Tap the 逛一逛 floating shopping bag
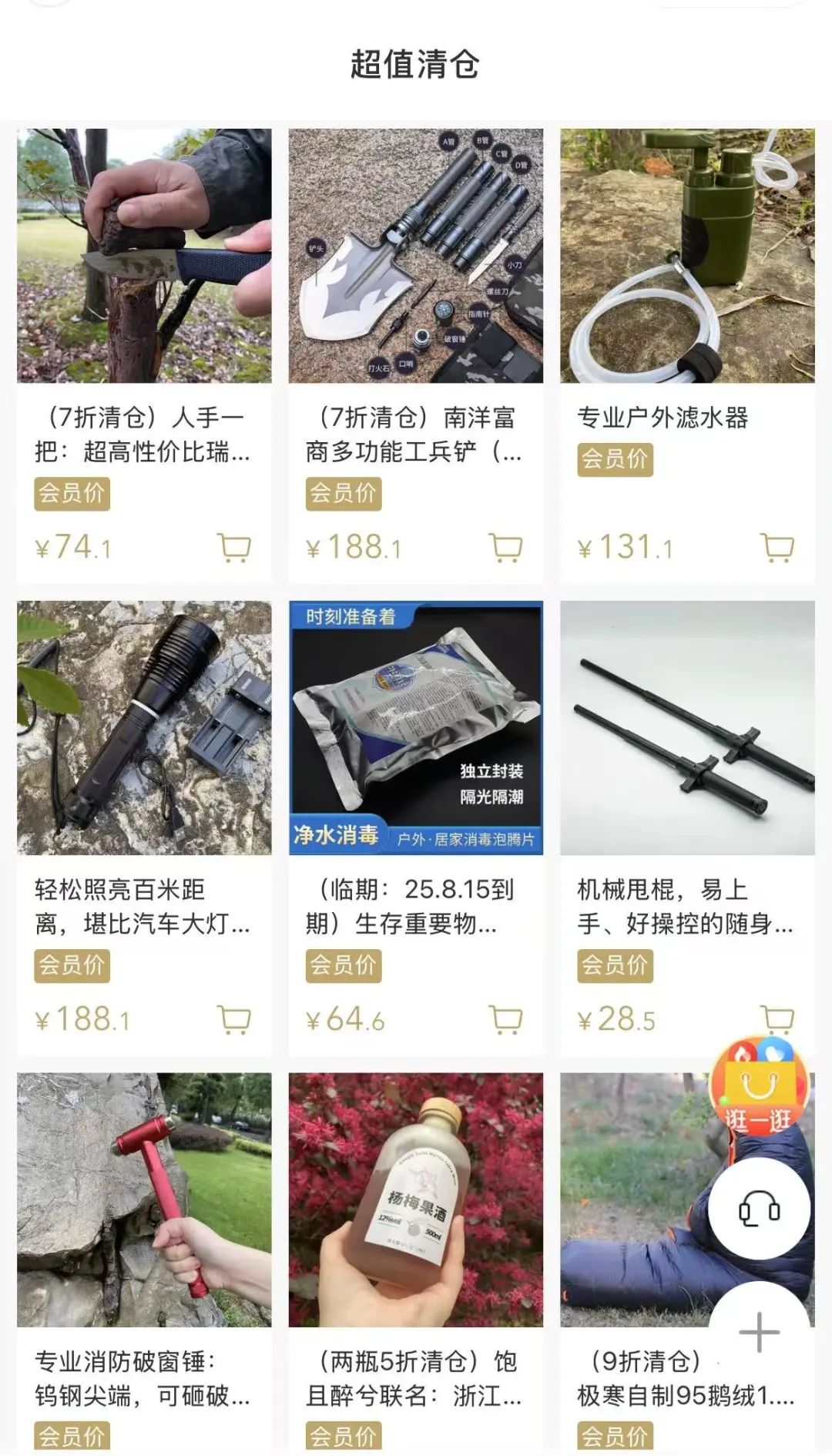This screenshot has width=832, height=1456. [x=759, y=1088]
